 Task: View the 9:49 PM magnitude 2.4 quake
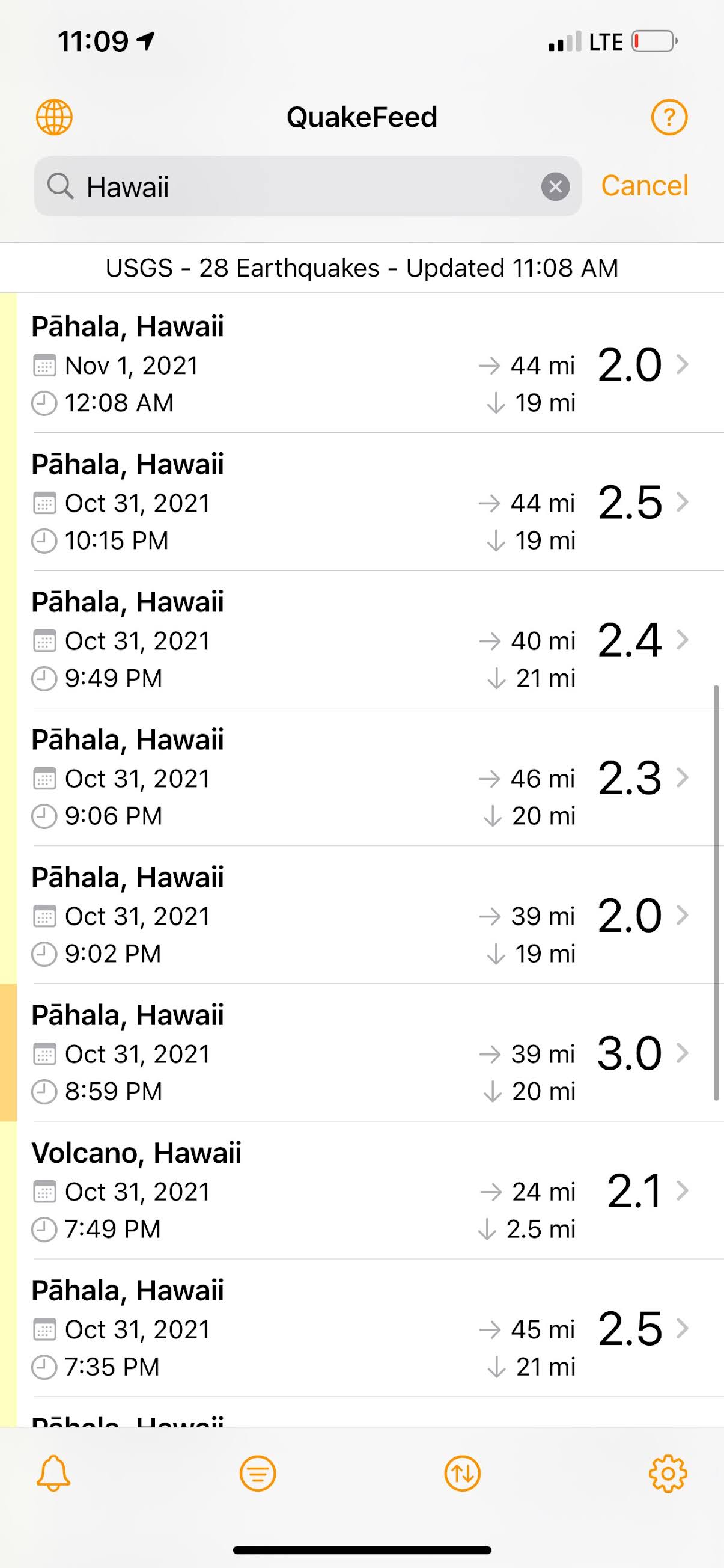pos(362,639)
